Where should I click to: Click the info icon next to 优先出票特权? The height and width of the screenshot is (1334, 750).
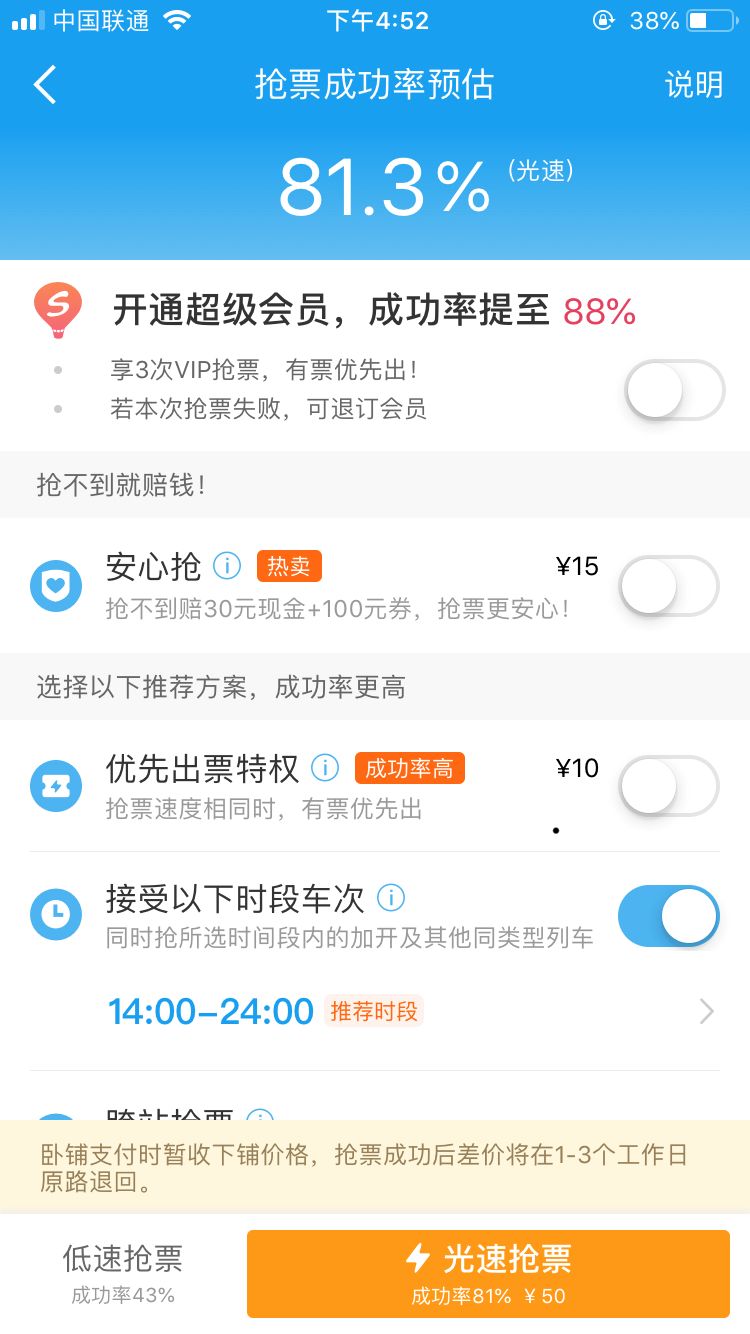click(325, 768)
